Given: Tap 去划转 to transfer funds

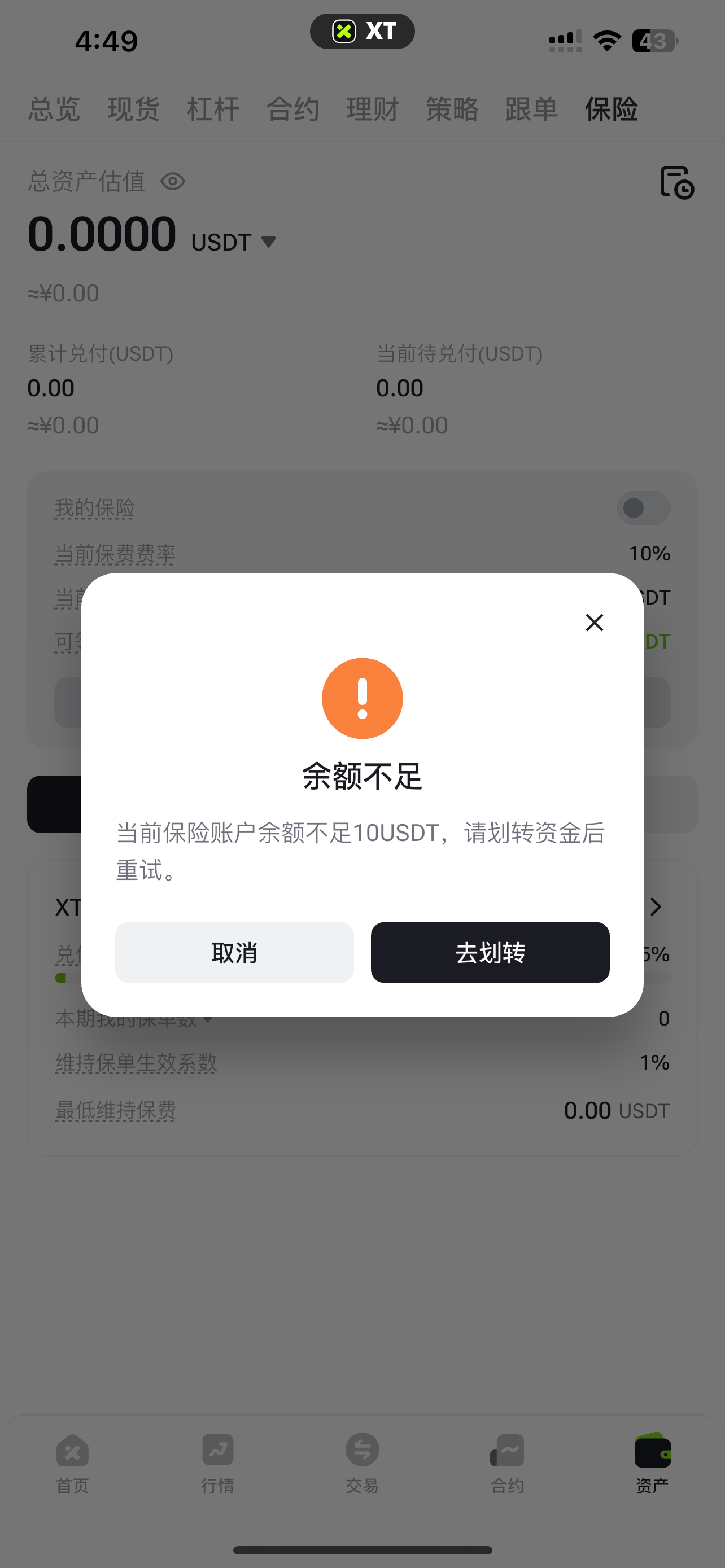Looking at the screenshot, I should point(490,952).
